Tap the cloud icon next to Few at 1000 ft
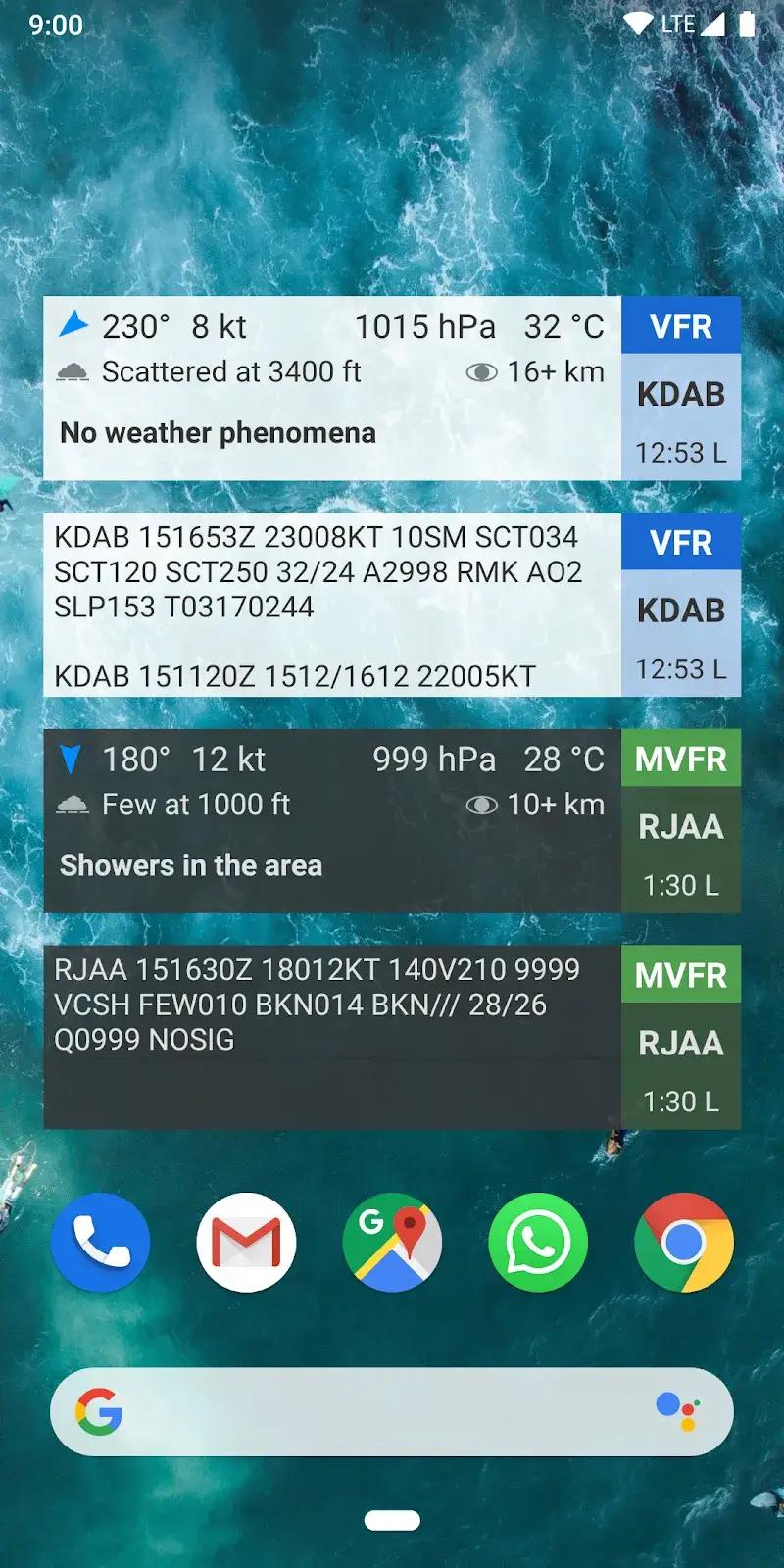The width and height of the screenshot is (784, 1568). tap(72, 805)
